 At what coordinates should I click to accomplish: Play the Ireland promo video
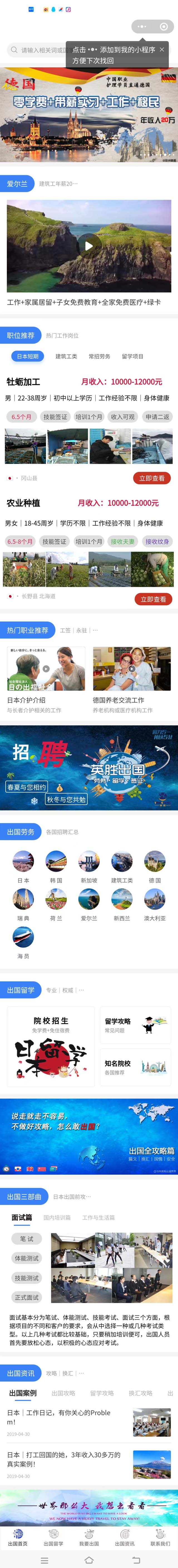click(x=89, y=246)
